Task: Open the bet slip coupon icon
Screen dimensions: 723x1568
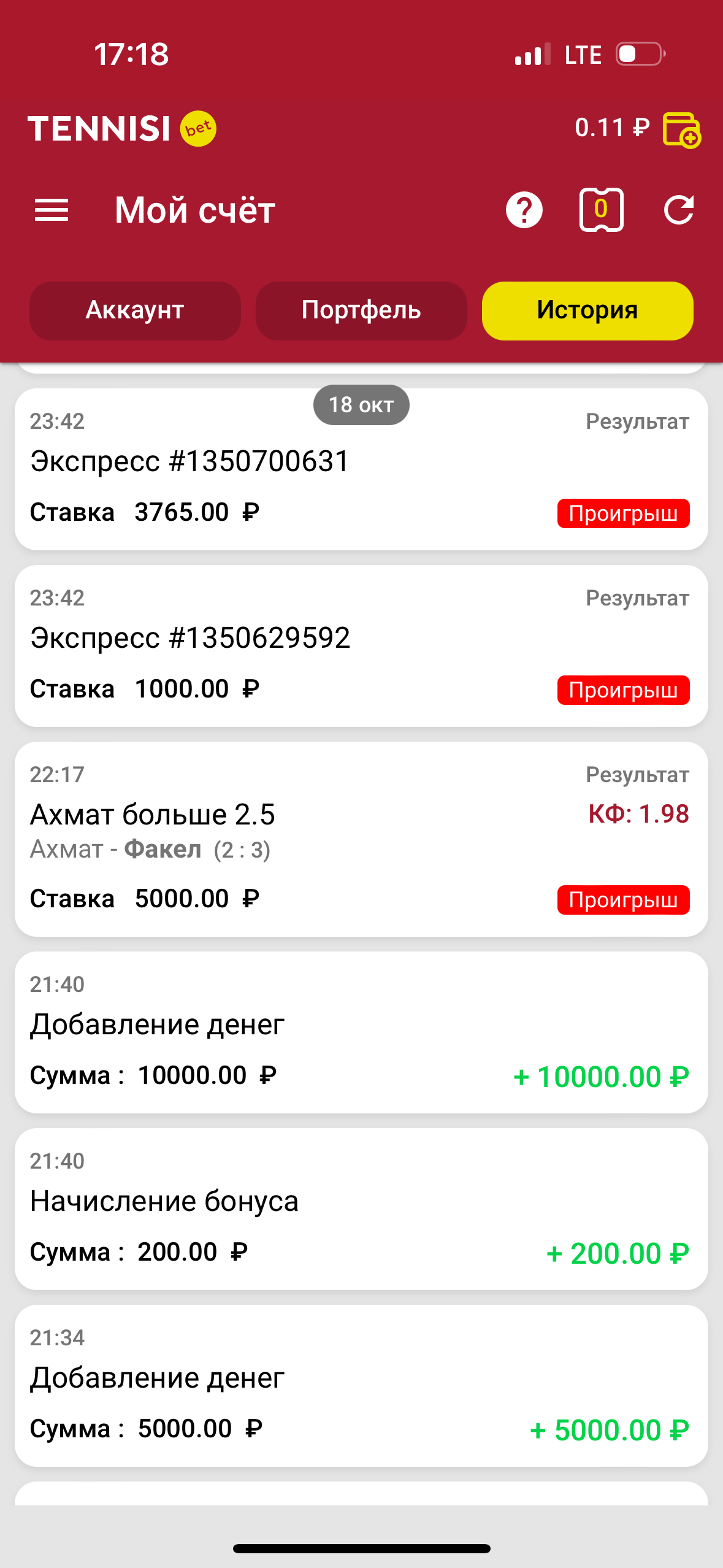Action: click(601, 210)
